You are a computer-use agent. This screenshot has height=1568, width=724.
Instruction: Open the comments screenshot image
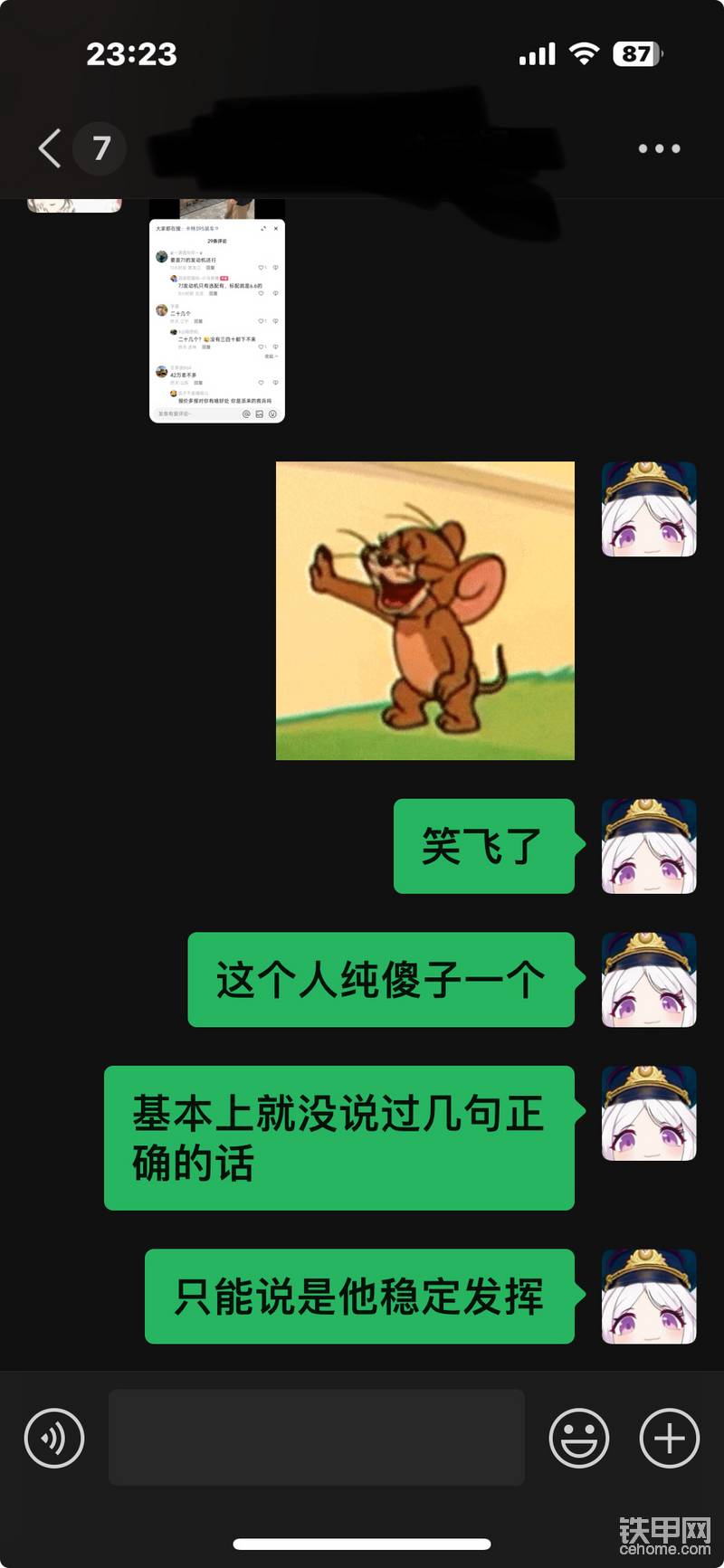click(217, 320)
